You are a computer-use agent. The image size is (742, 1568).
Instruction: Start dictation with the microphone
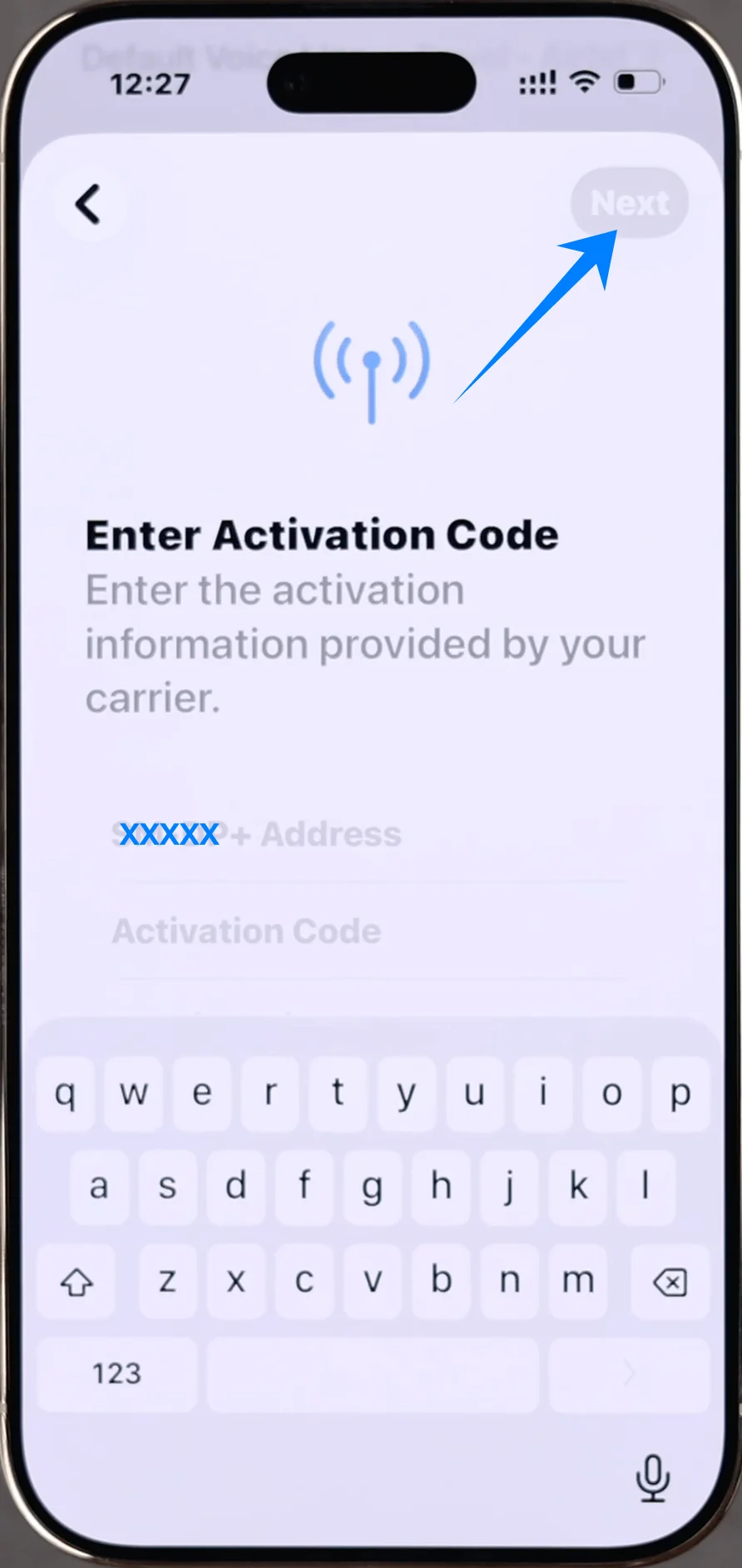(x=652, y=1477)
